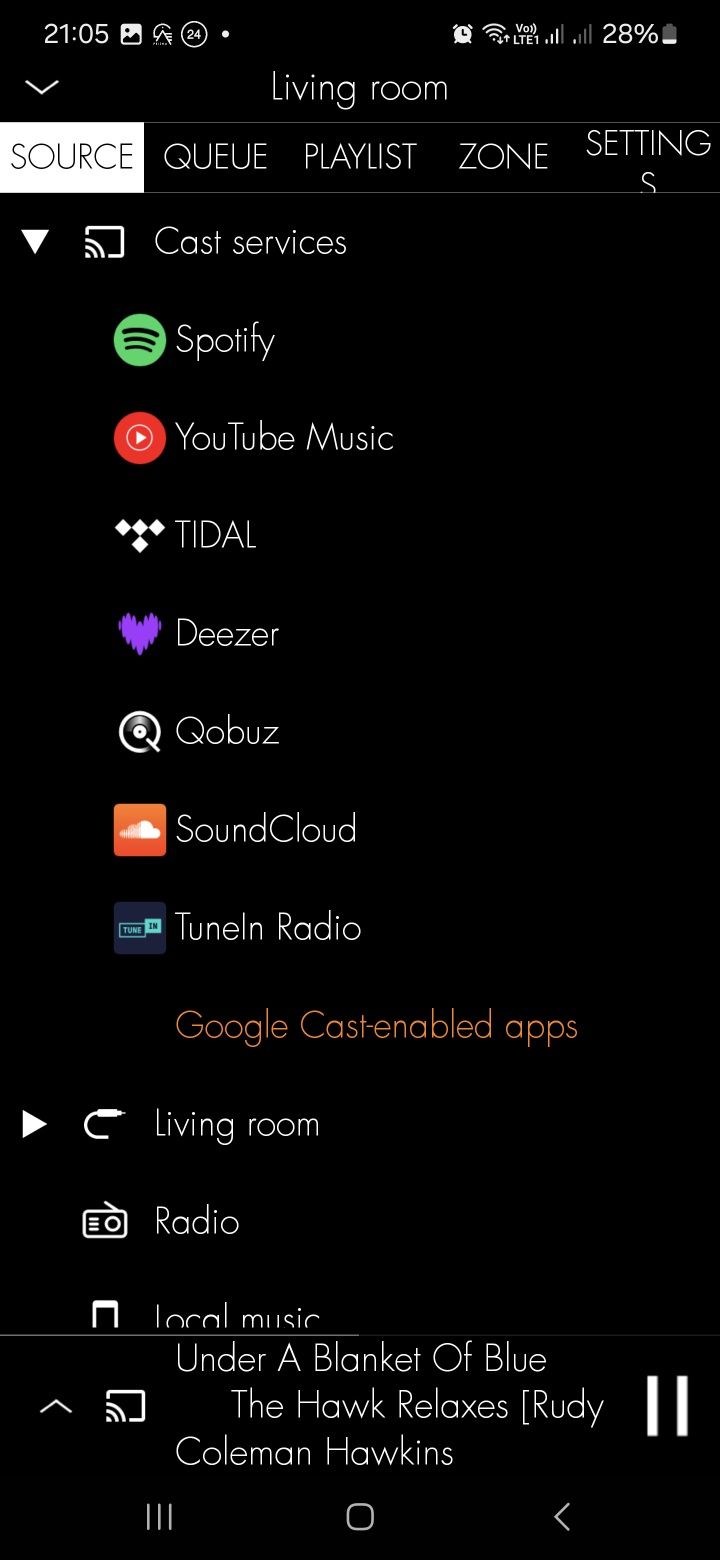Image resolution: width=720 pixels, height=1560 pixels.
Task: Collapse the Cast services section
Action: (x=35, y=242)
